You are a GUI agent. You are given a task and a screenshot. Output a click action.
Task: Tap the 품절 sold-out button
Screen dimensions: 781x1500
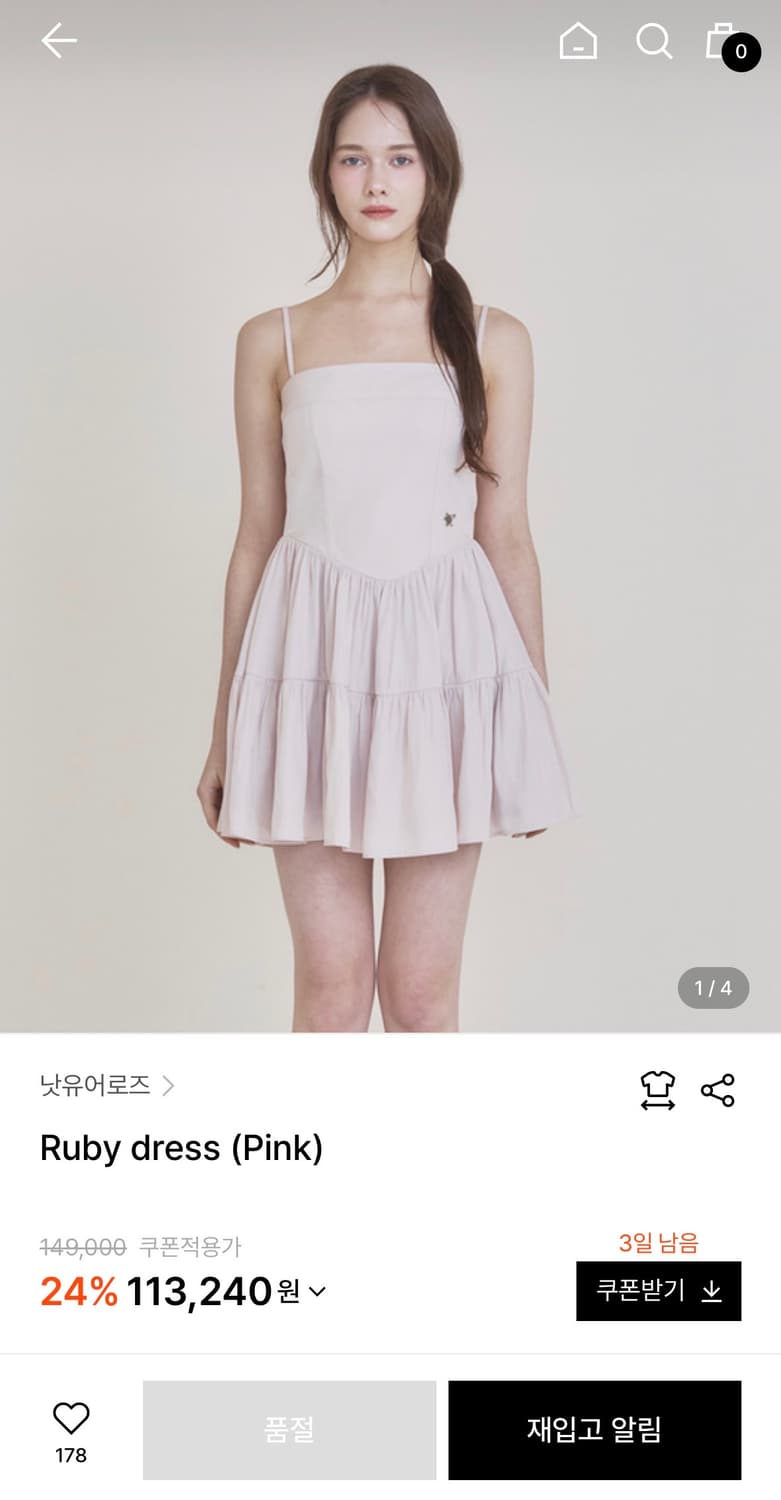coord(289,1430)
